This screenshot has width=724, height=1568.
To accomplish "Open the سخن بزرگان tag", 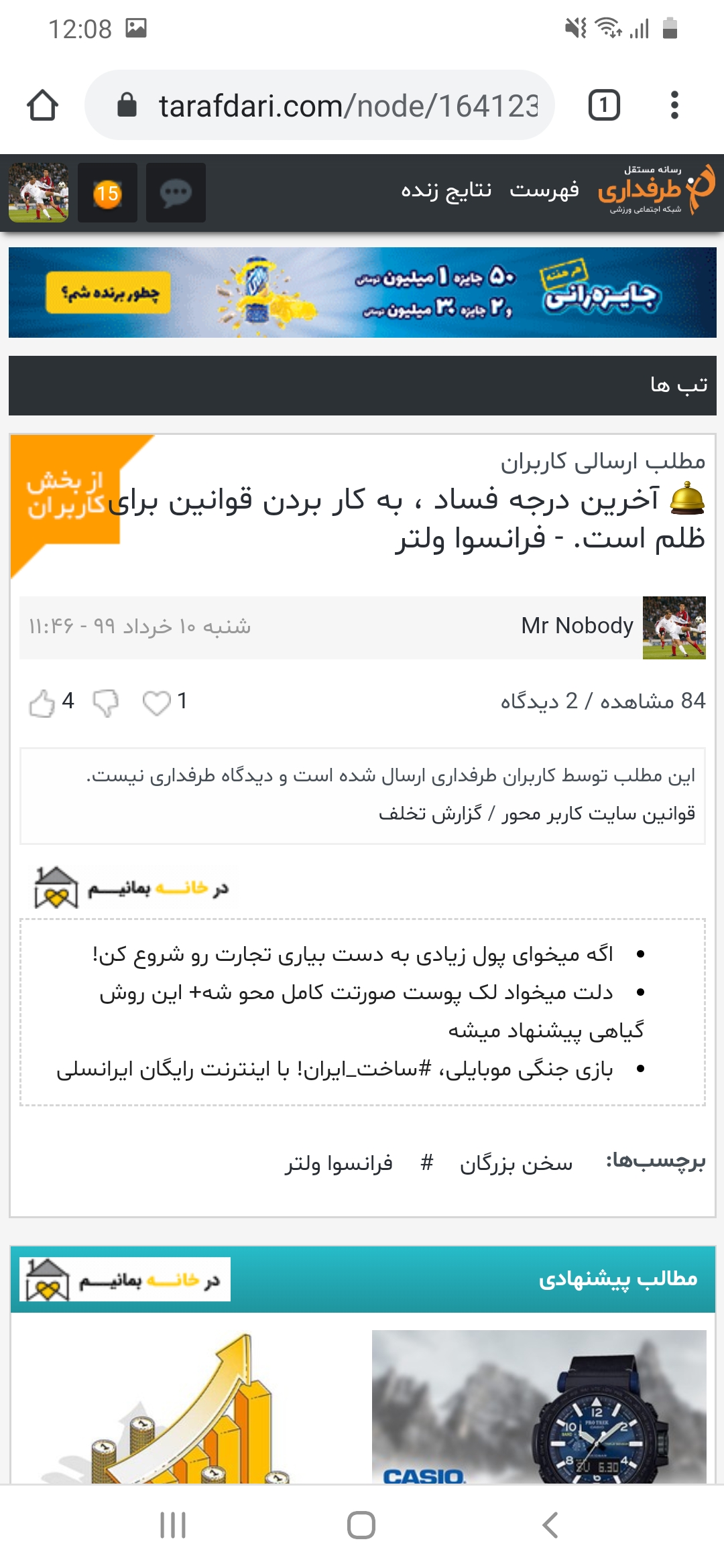I will tap(516, 1163).
